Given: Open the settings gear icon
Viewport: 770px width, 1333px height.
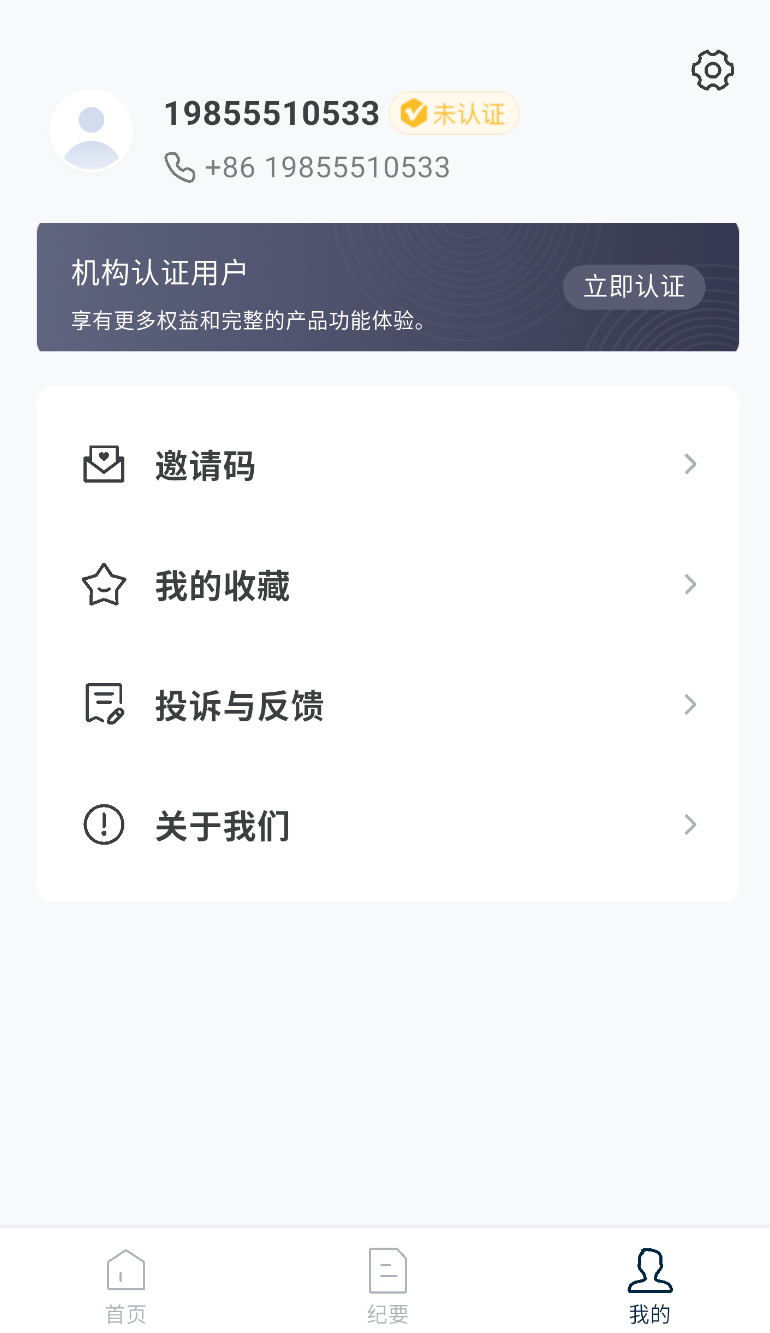Looking at the screenshot, I should pyautogui.click(x=713, y=70).
